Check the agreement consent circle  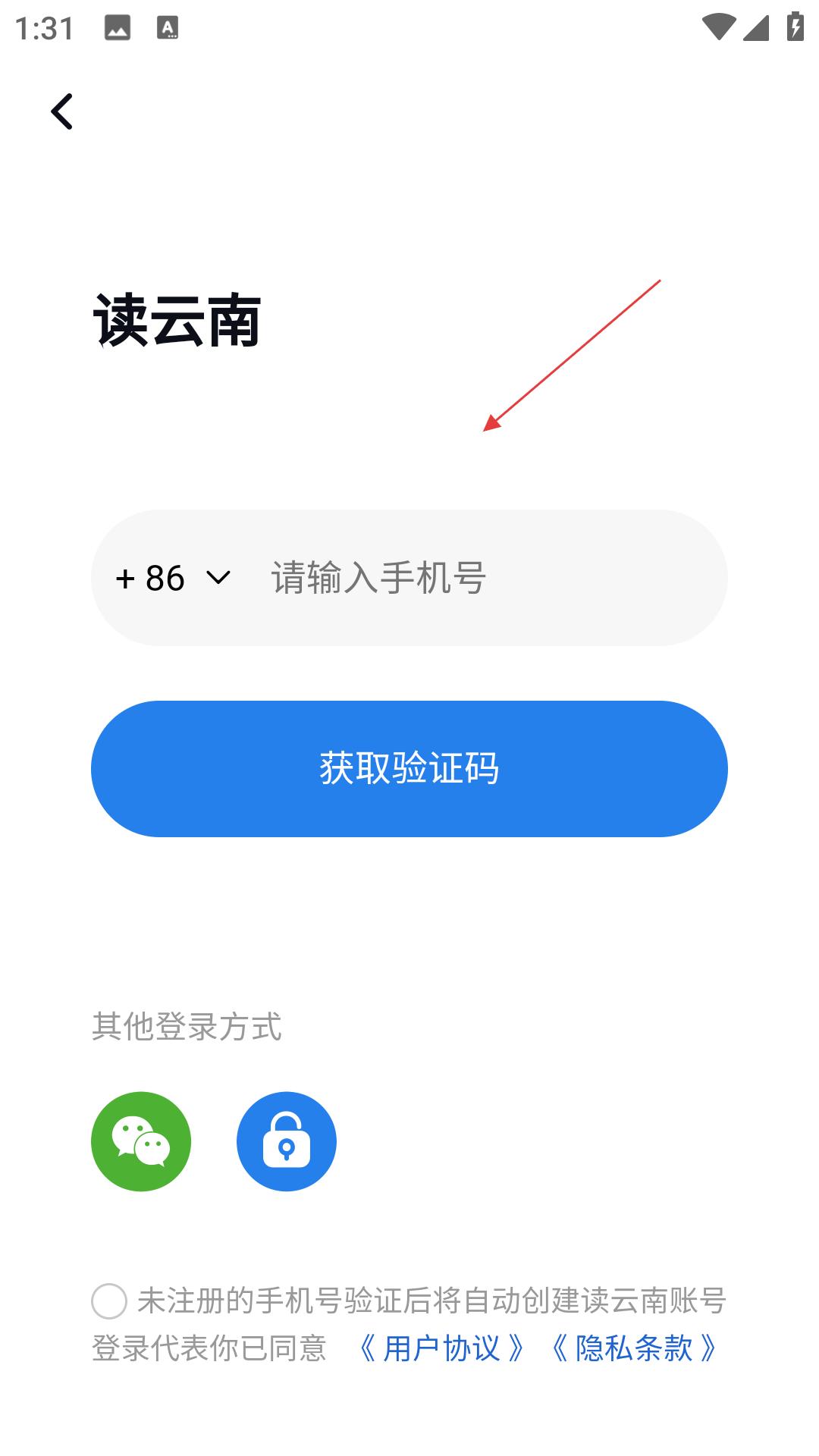point(109,1301)
